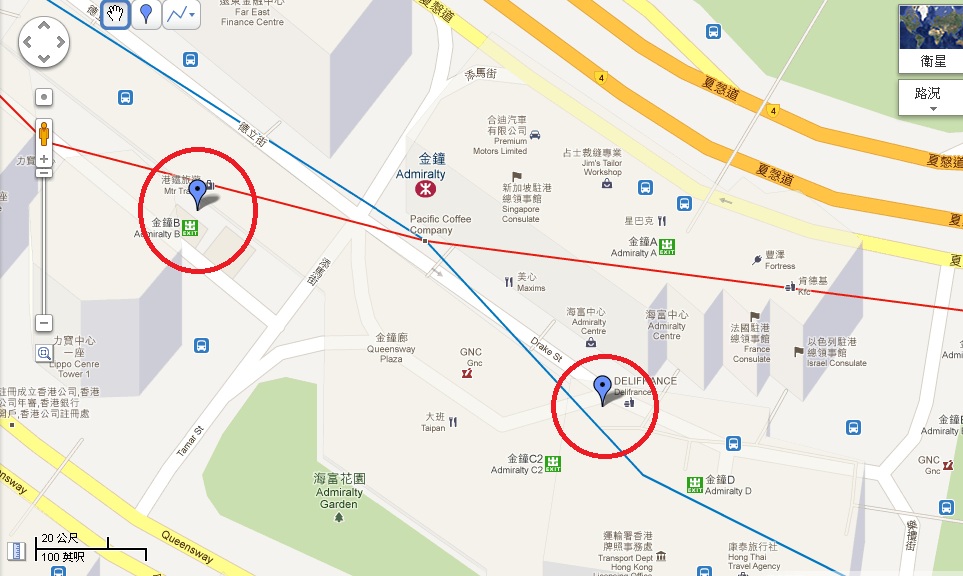963x576 pixels.
Task: Activate the drag-zoom magnifier tool
Action: coord(44,352)
